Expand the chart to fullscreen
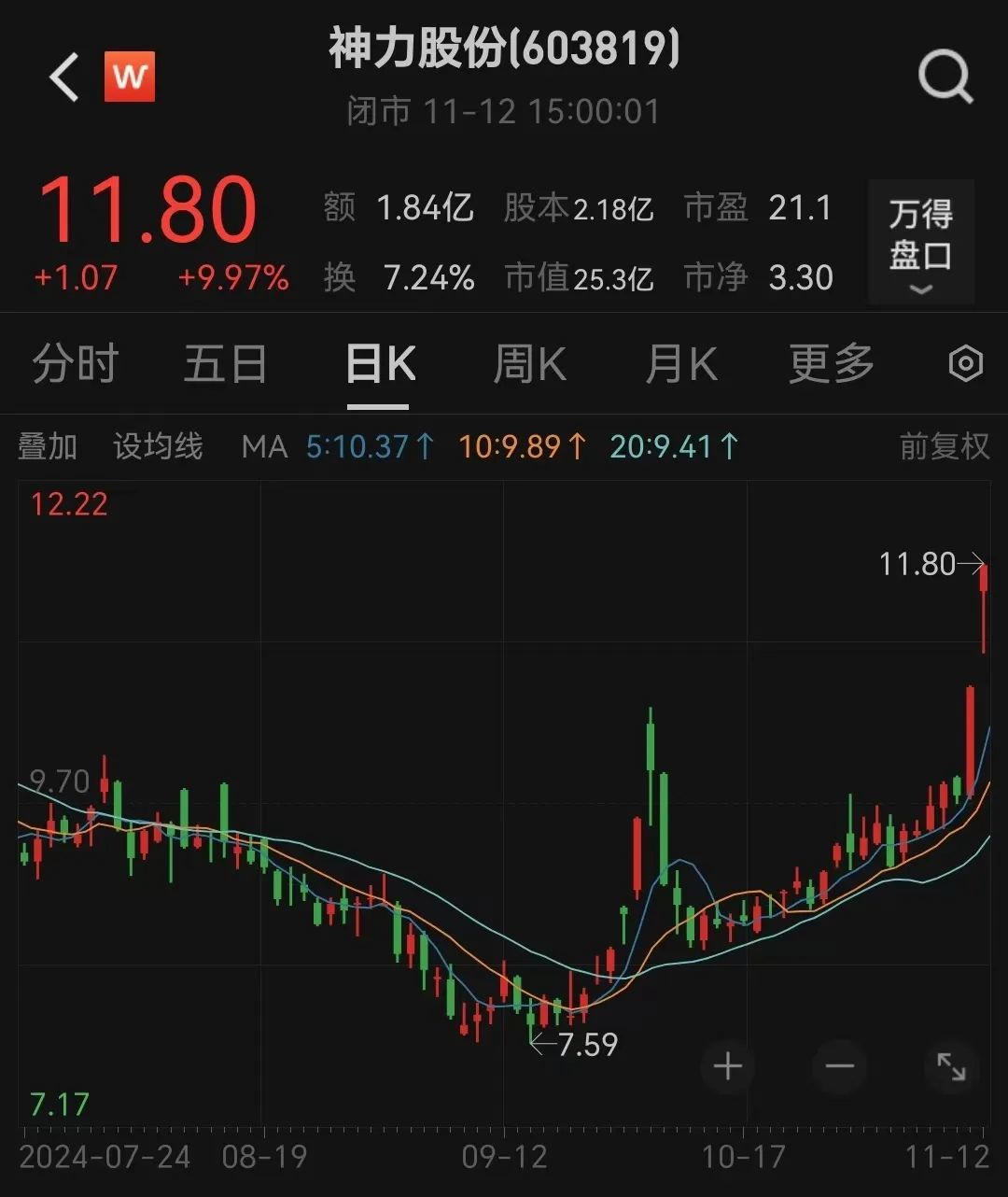This screenshot has width=1008, height=1197. click(x=951, y=1066)
